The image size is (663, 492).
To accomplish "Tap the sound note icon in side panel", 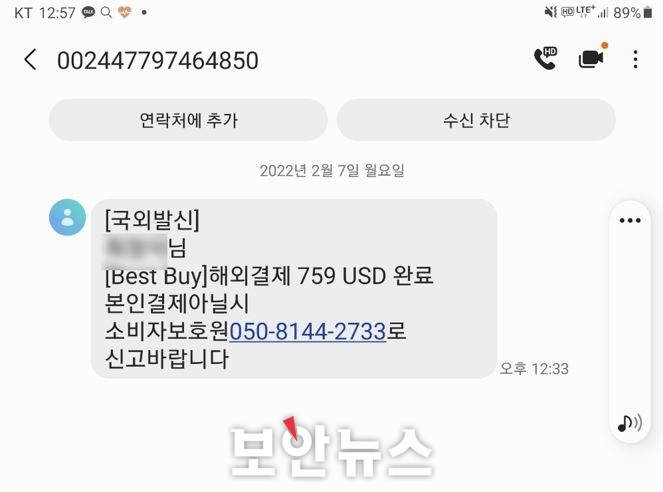I will pos(629,423).
